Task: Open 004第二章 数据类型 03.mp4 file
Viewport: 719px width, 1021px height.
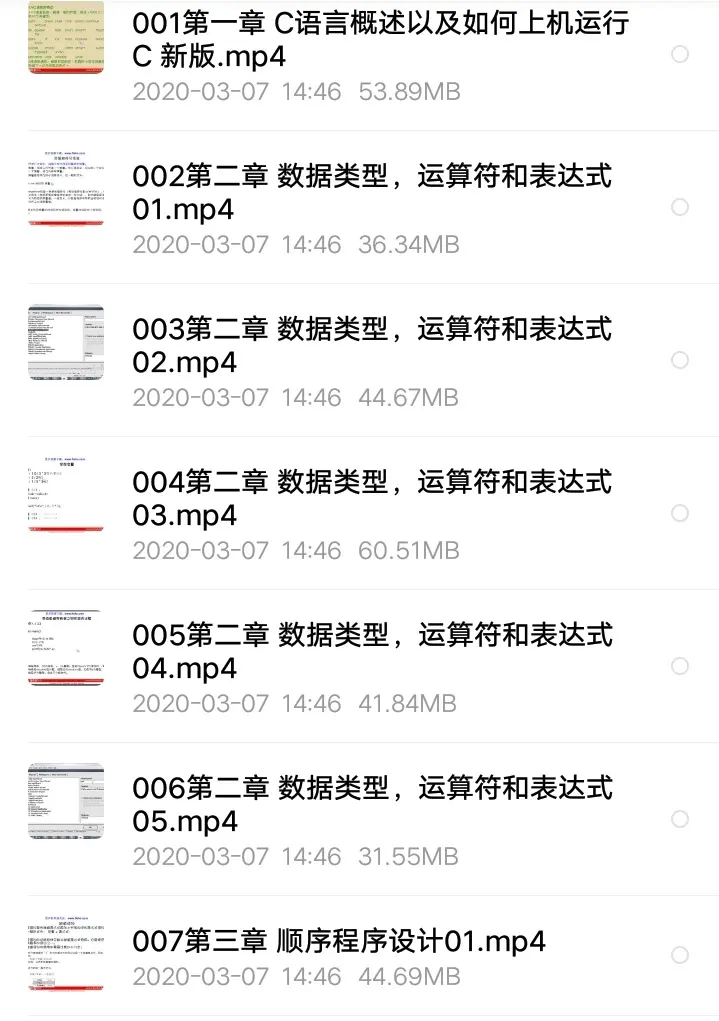Action: 370,499
